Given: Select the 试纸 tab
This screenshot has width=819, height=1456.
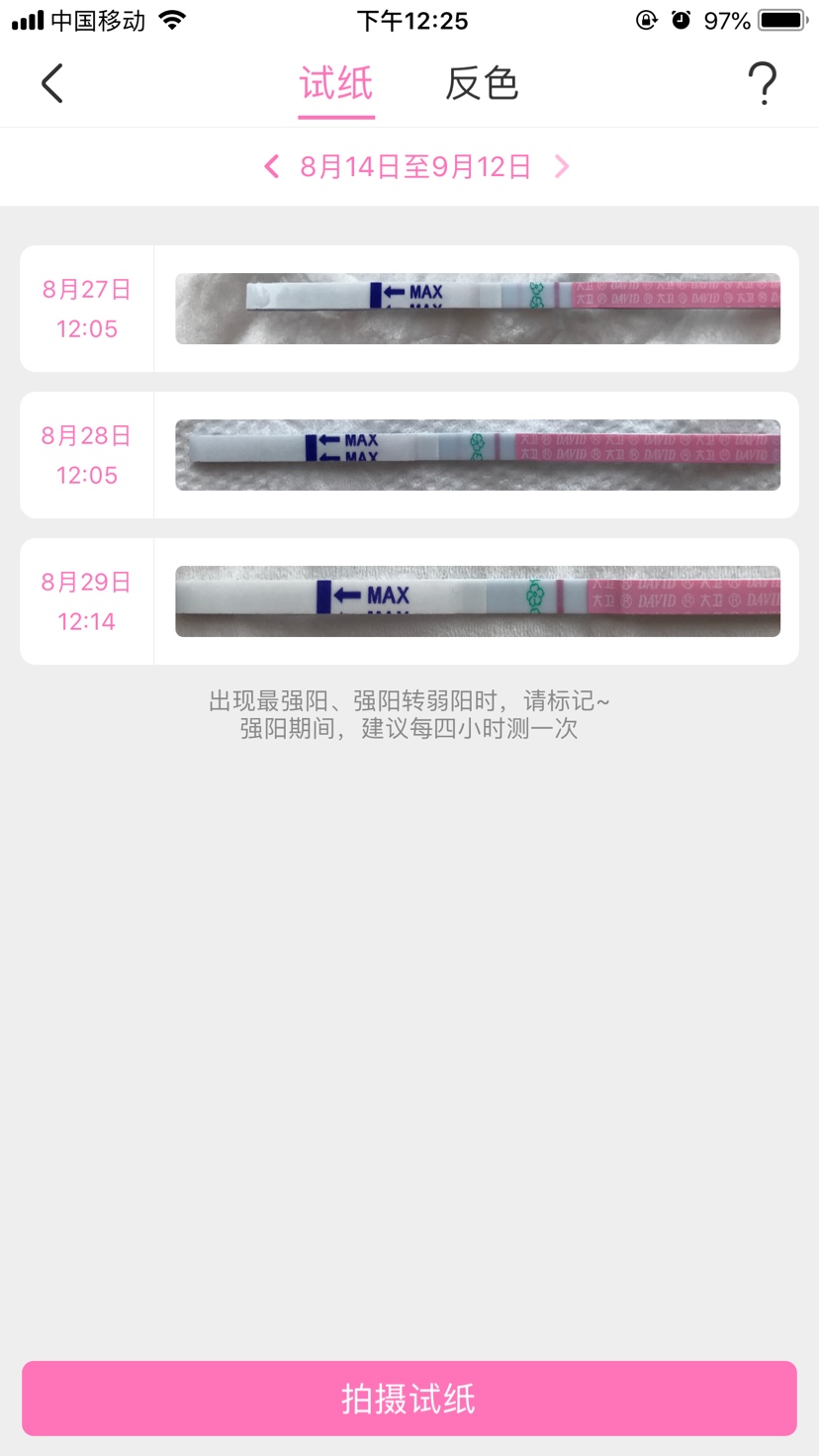Looking at the screenshot, I should pos(336,84).
